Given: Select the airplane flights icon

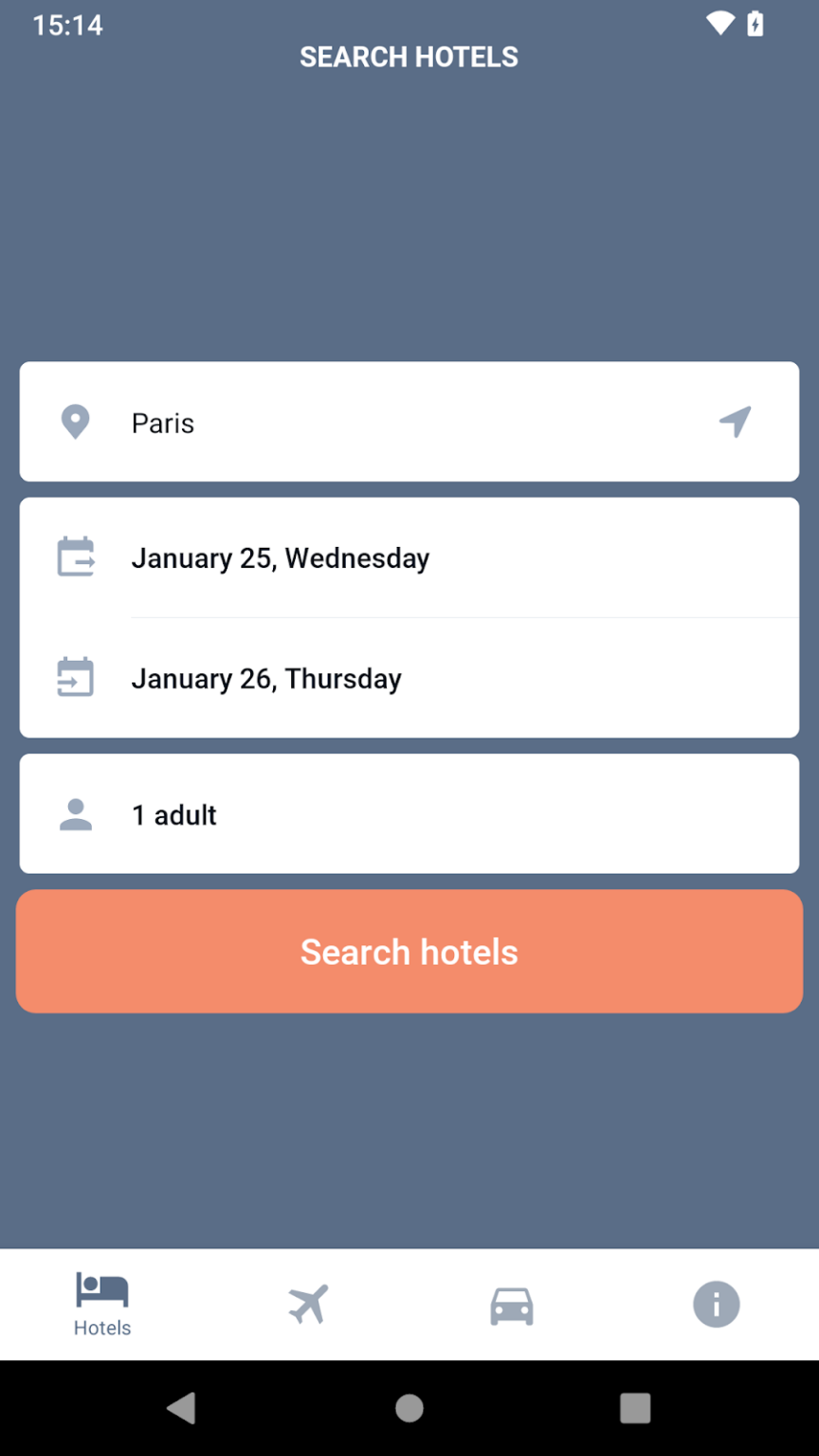Looking at the screenshot, I should pyautogui.click(x=306, y=1303).
